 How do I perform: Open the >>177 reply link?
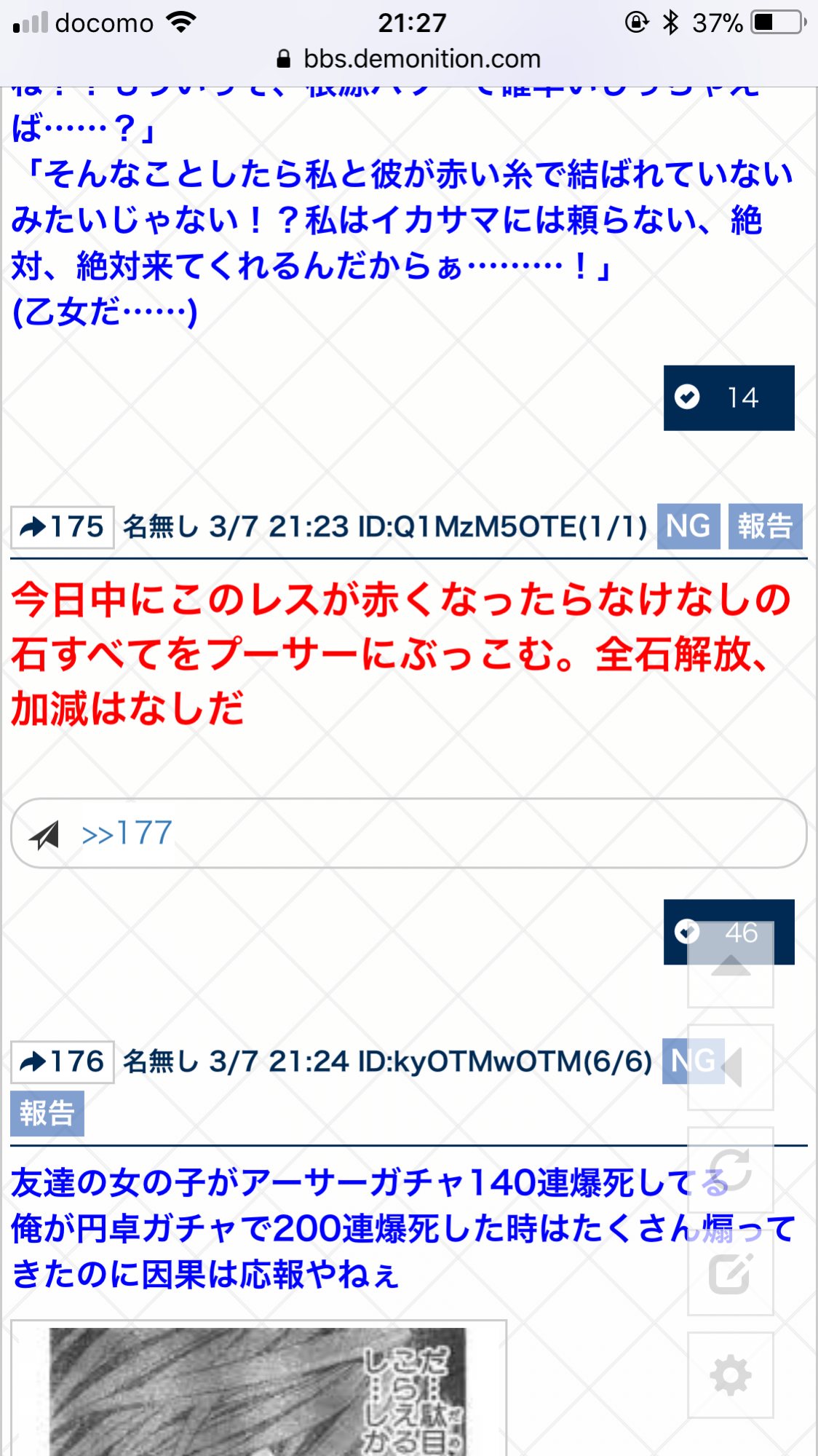127,833
